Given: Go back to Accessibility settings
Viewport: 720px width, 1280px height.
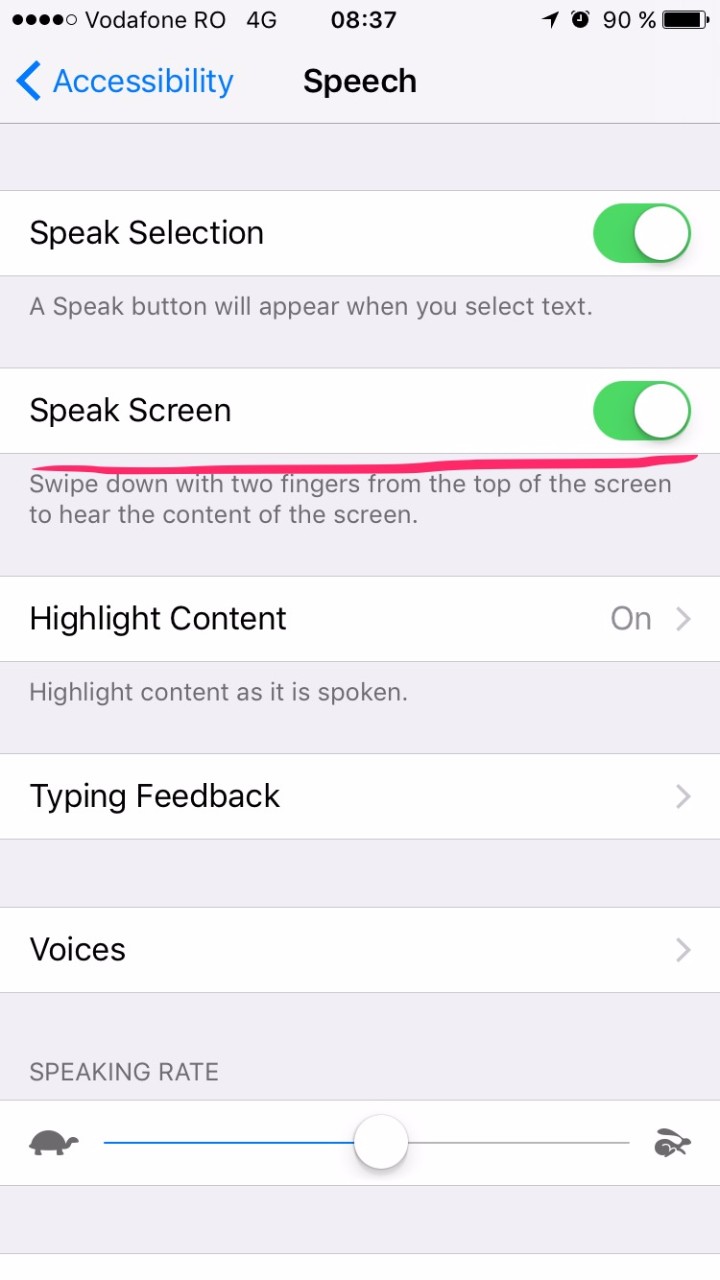Looking at the screenshot, I should pyautogui.click(x=125, y=81).
